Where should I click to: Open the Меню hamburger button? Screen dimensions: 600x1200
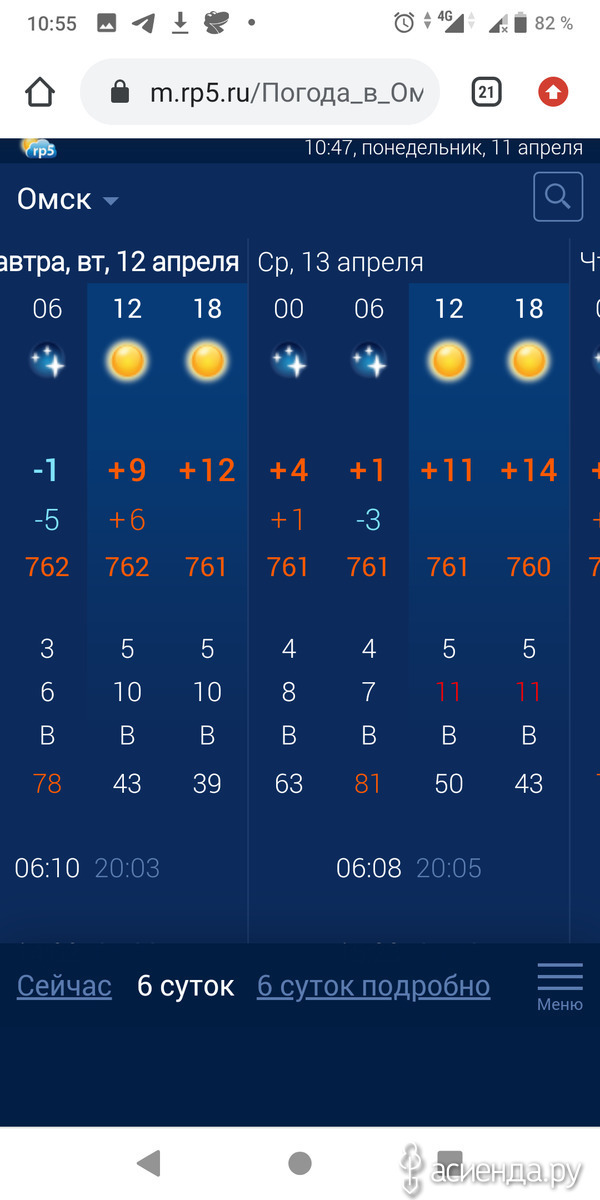click(560, 986)
